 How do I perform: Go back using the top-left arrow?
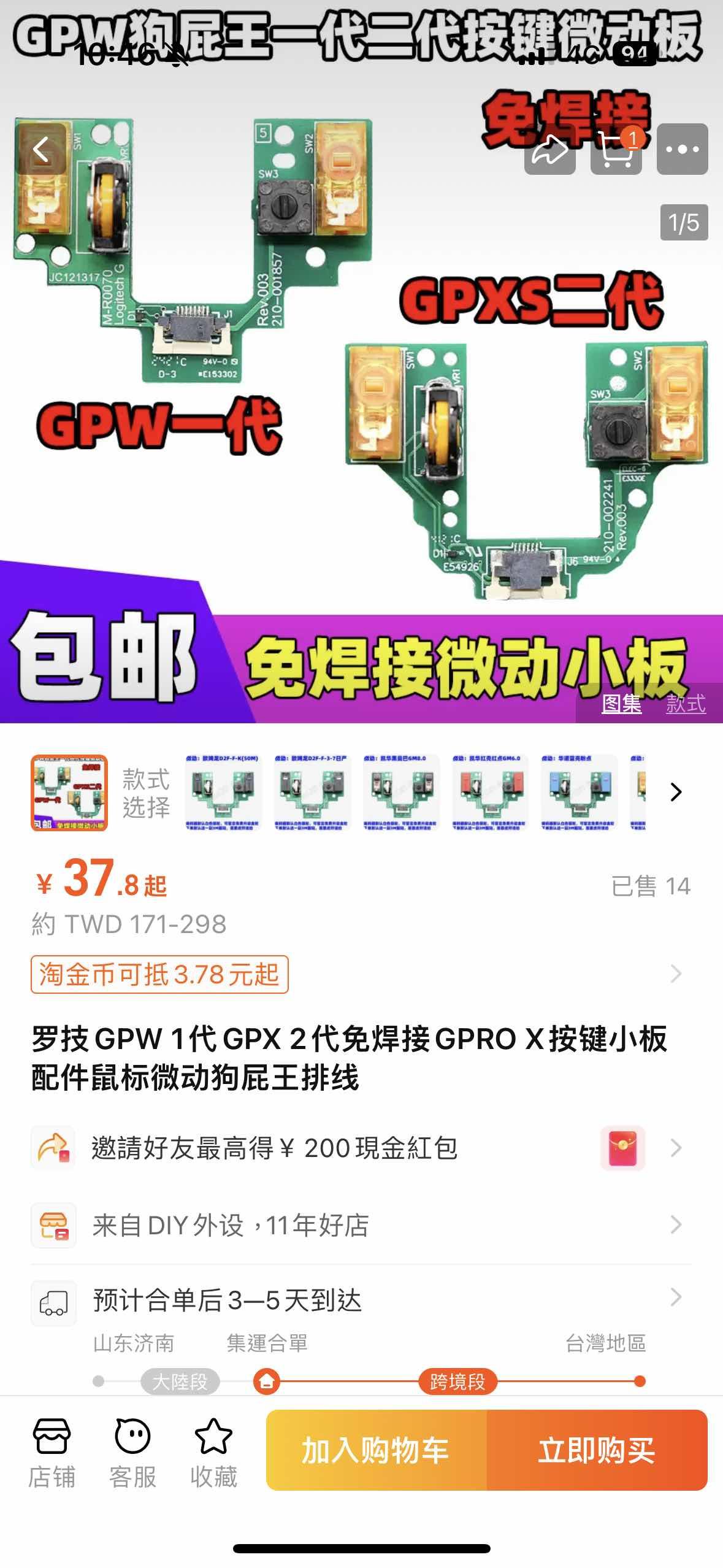tap(41, 149)
